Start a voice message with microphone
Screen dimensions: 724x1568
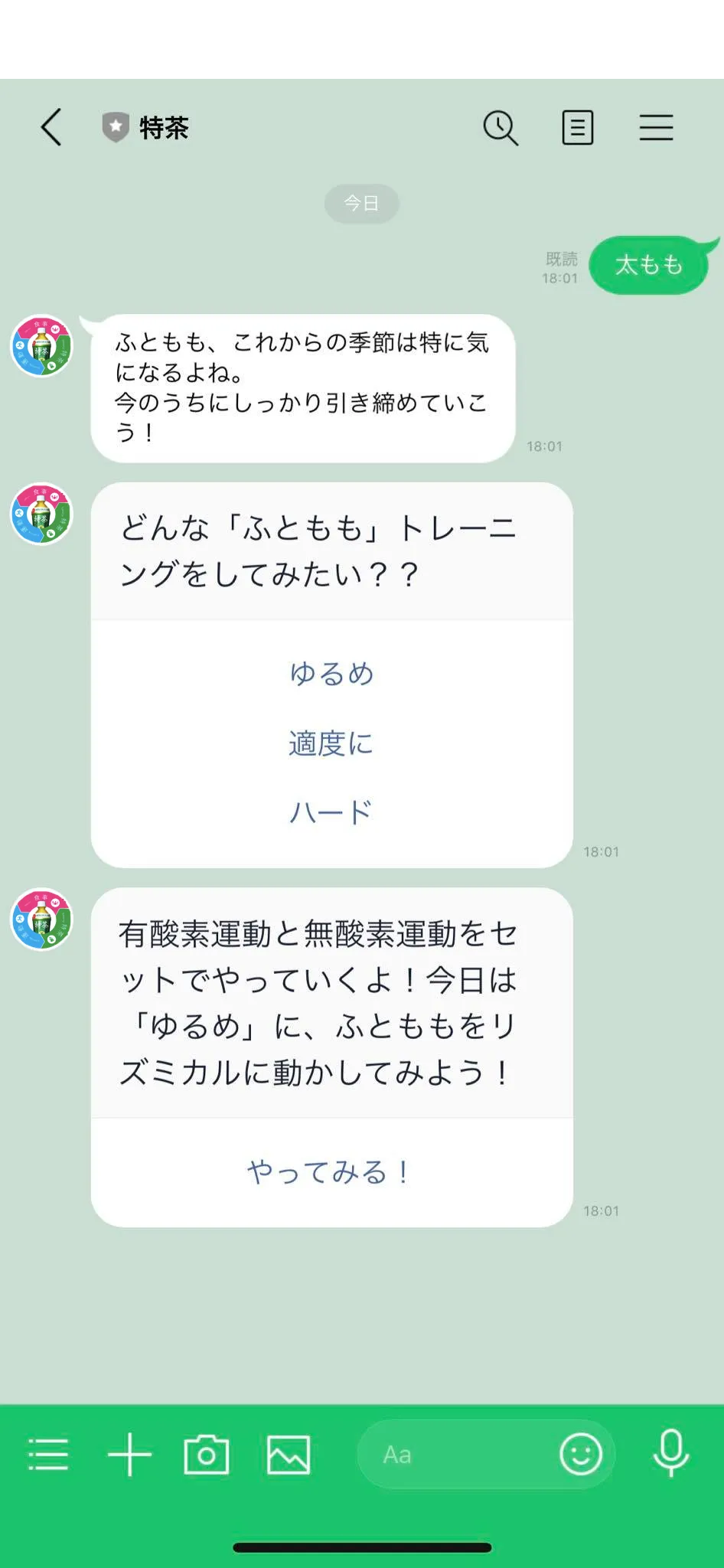pyautogui.click(x=671, y=1453)
